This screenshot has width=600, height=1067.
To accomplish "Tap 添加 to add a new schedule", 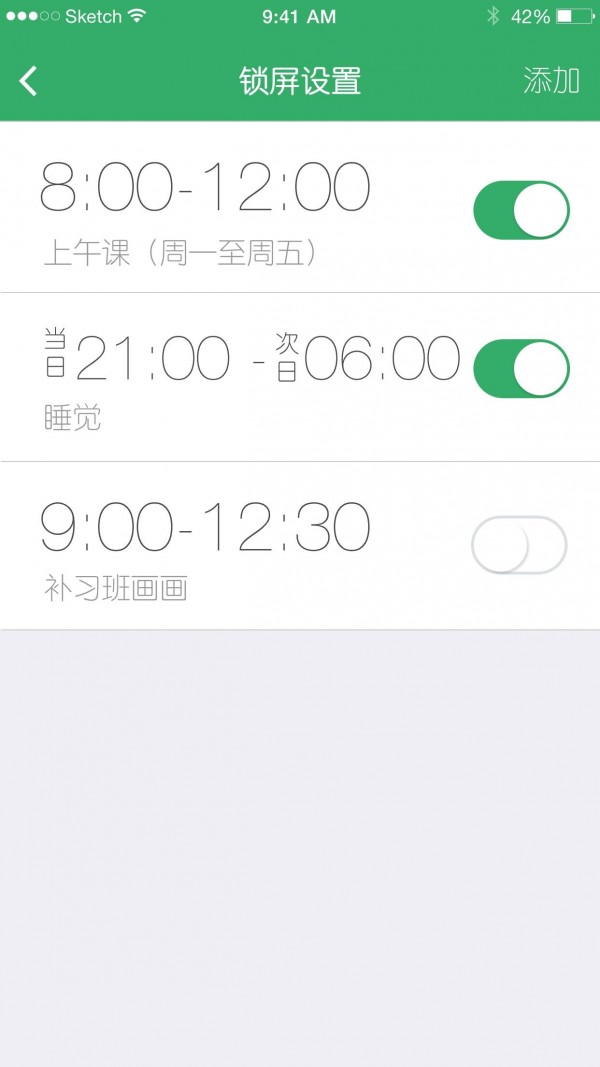I will (x=551, y=81).
